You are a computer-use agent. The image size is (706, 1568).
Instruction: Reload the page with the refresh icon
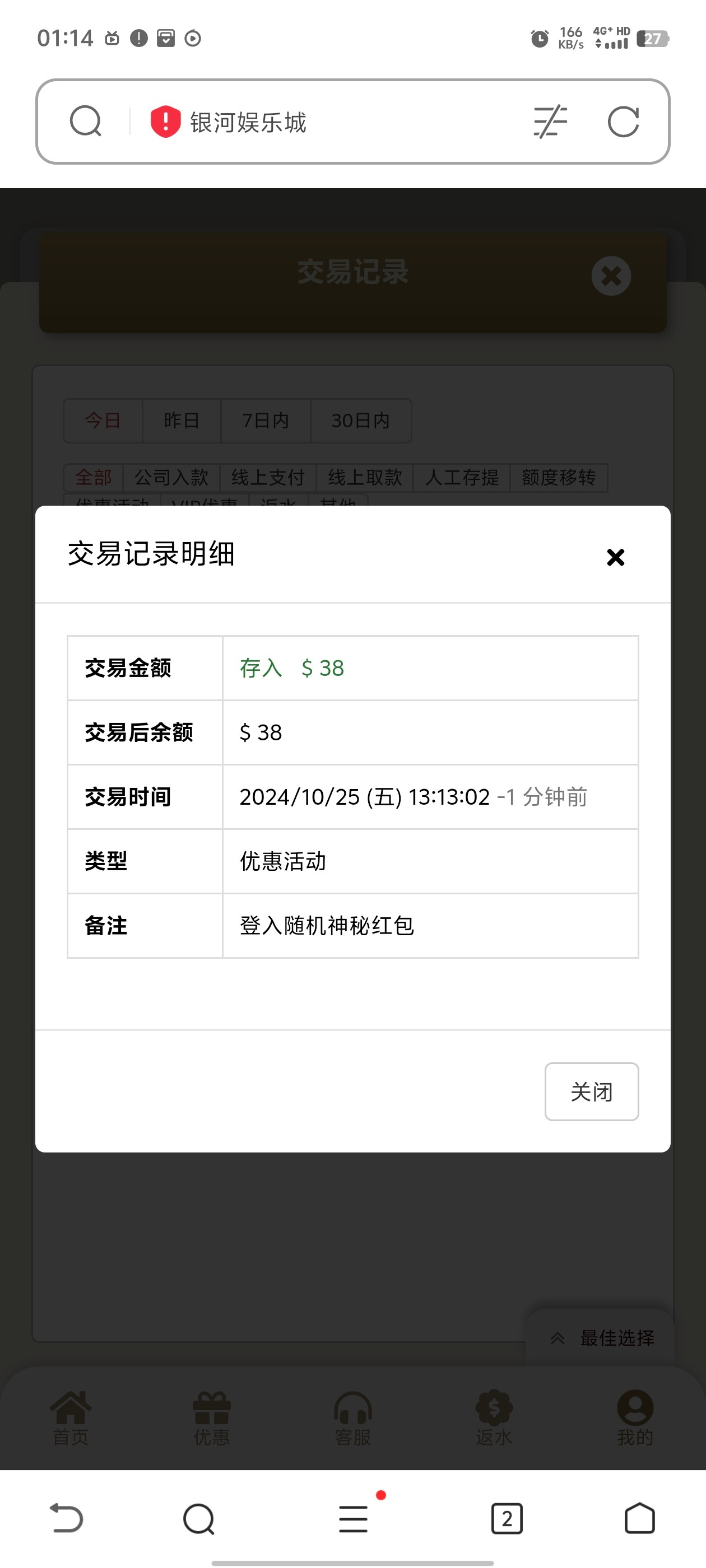pos(623,122)
